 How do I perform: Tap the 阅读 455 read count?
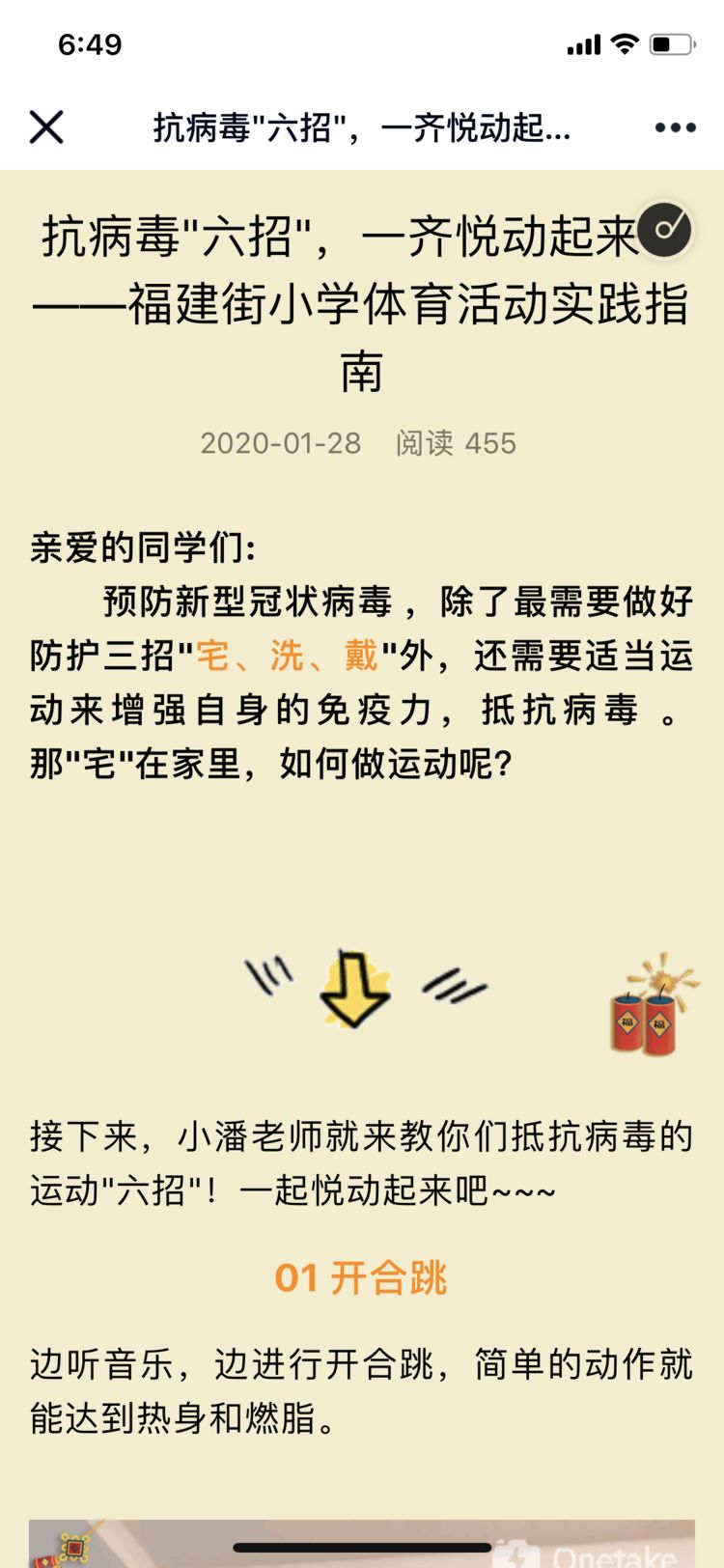[x=455, y=443]
